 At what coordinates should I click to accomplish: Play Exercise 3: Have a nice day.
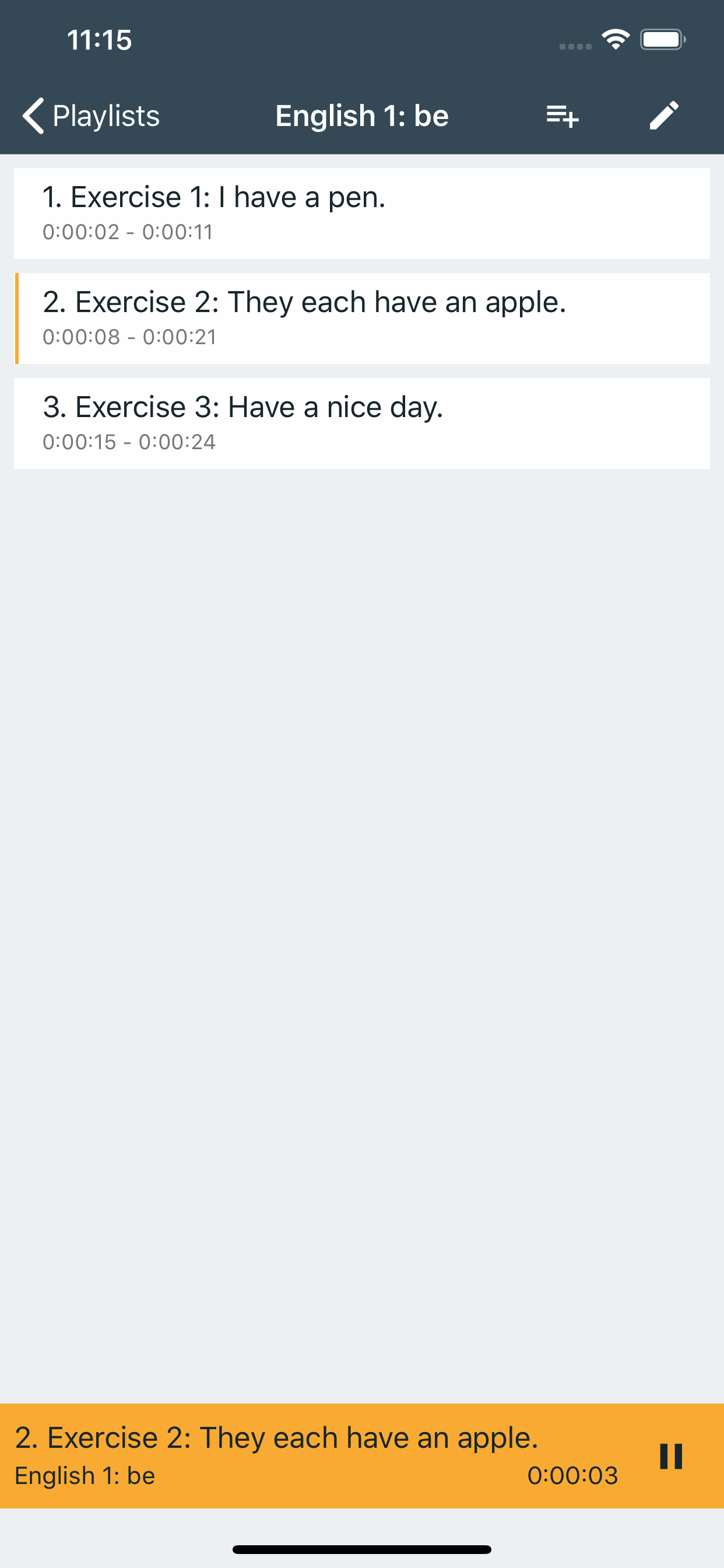point(362,423)
